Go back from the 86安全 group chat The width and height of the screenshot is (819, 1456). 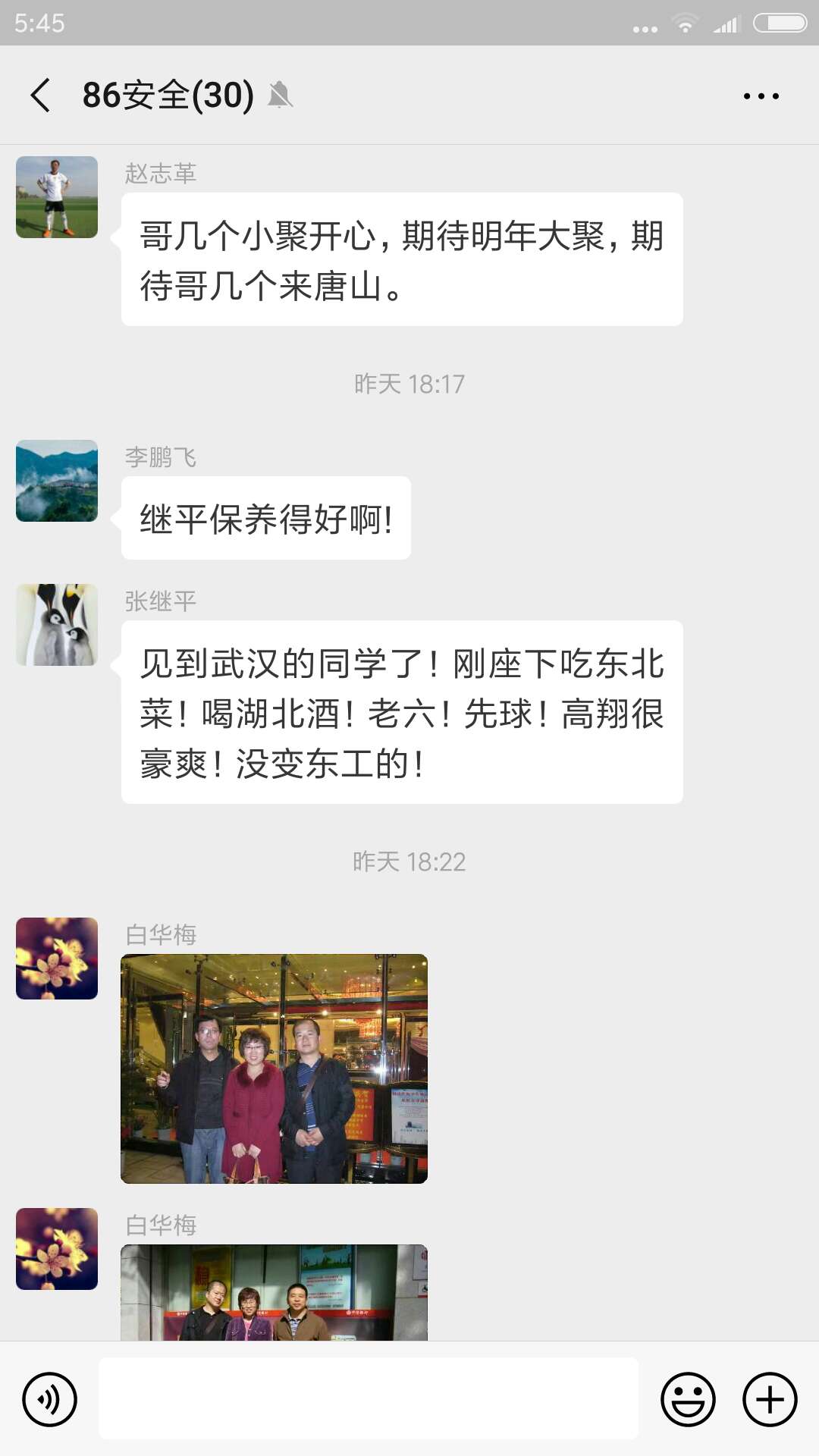(41, 96)
